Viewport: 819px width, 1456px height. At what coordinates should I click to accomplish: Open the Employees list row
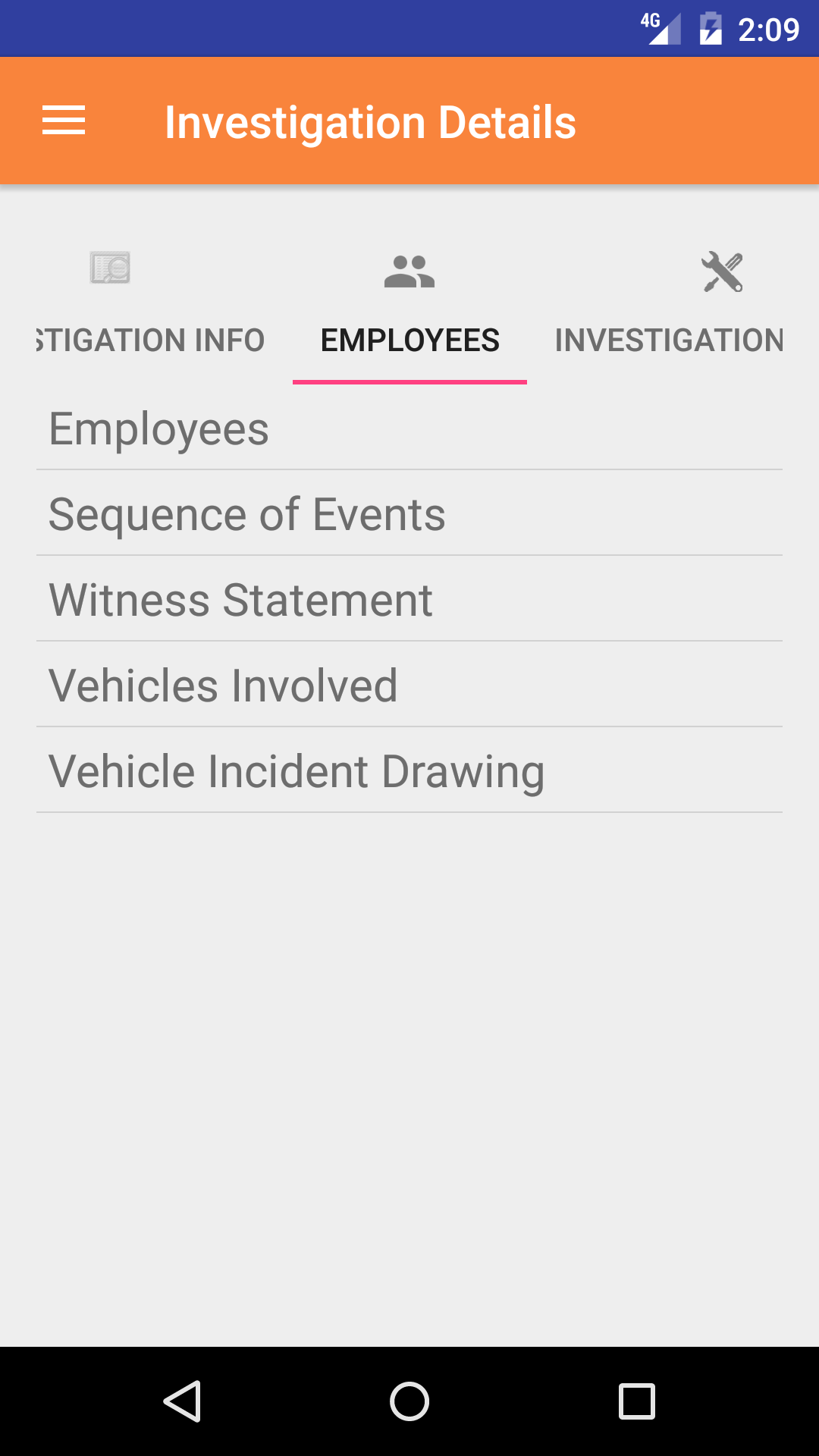click(x=409, y=429)
